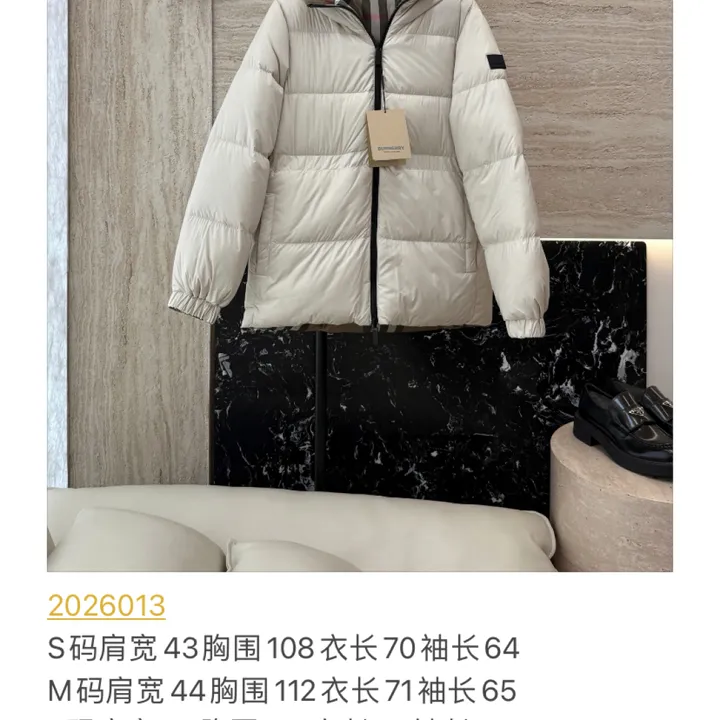Screen dimensions: 720x720
Task: Open the white puffer jacket photo
Action: coord(360,285)
